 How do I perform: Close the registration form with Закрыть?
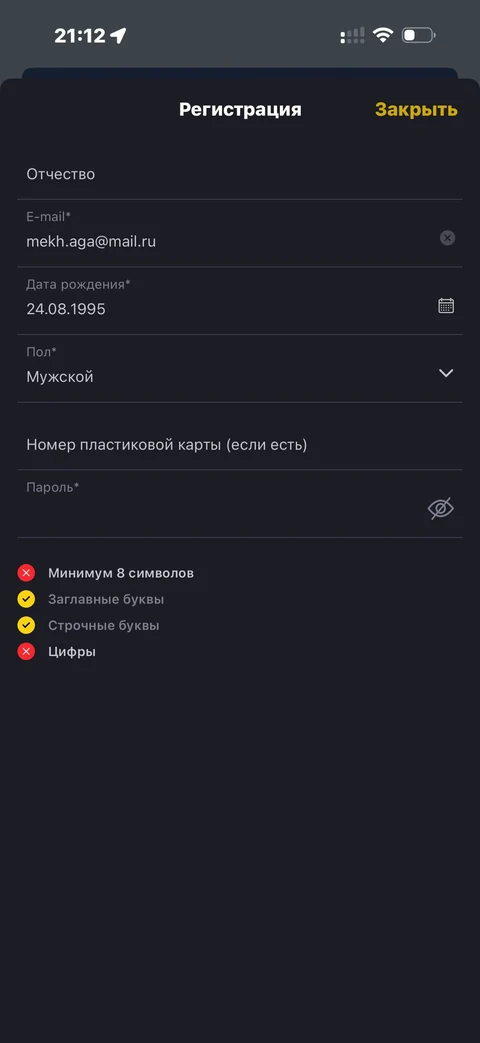click(416, 110)
